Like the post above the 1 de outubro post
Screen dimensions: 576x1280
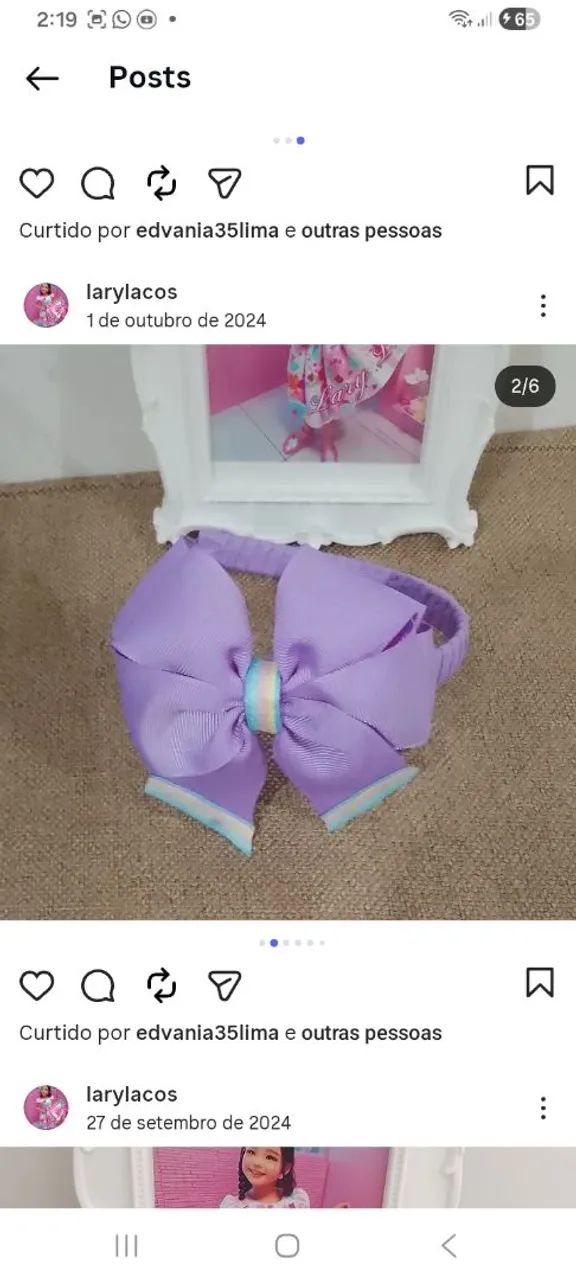pos(37,183)
